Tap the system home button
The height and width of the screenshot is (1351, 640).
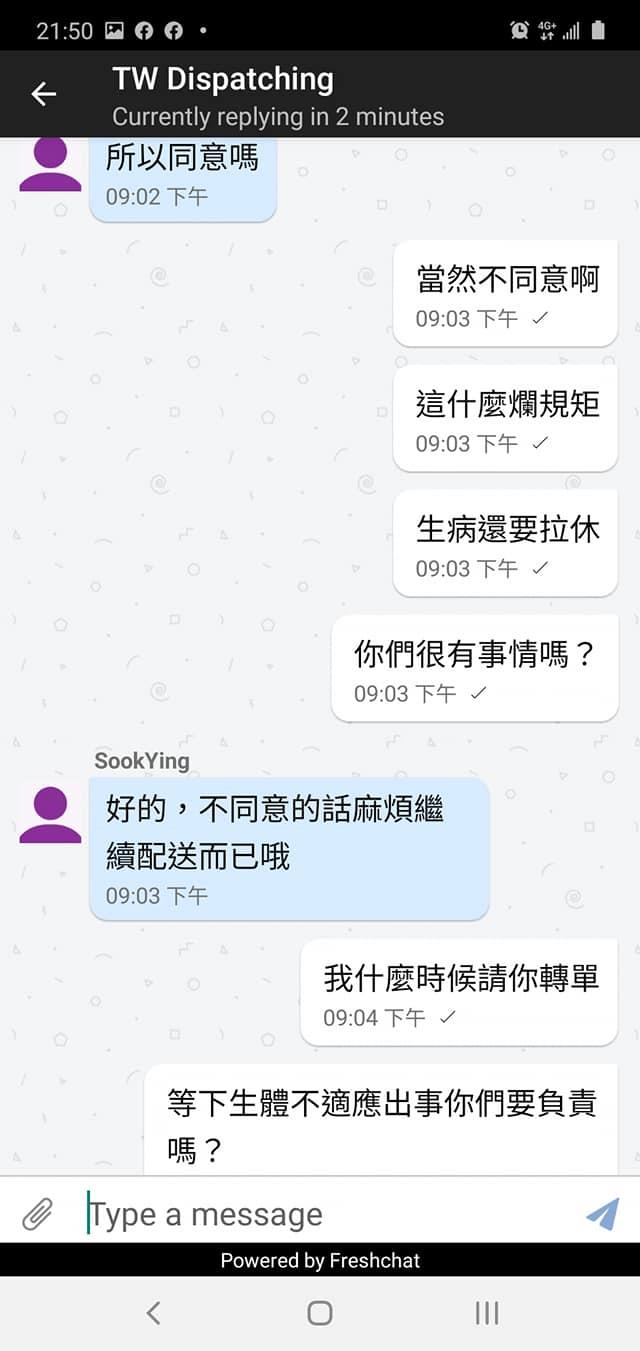tap(320, 1312)
